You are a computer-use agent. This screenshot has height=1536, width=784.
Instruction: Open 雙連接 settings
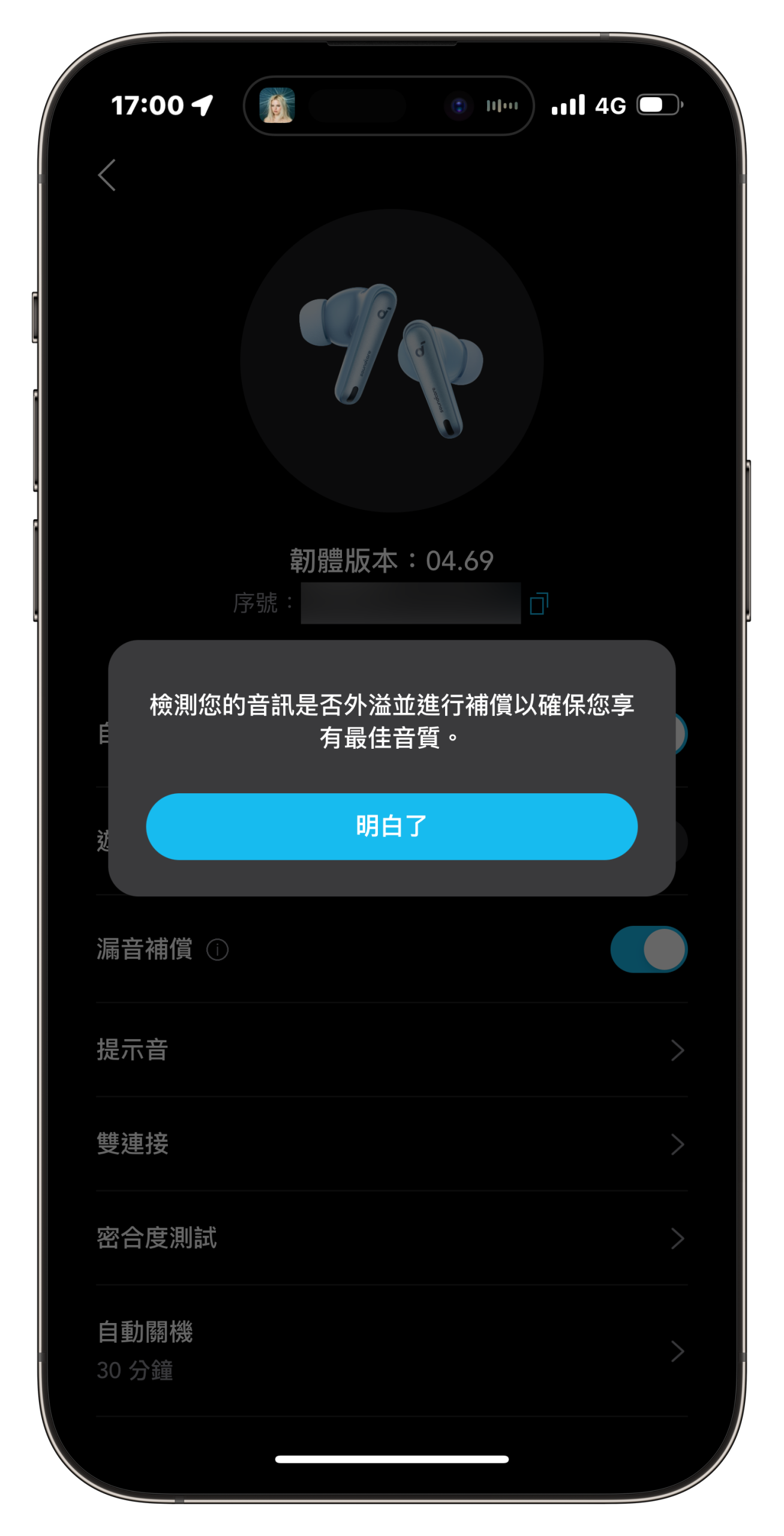click(392, 1144)
